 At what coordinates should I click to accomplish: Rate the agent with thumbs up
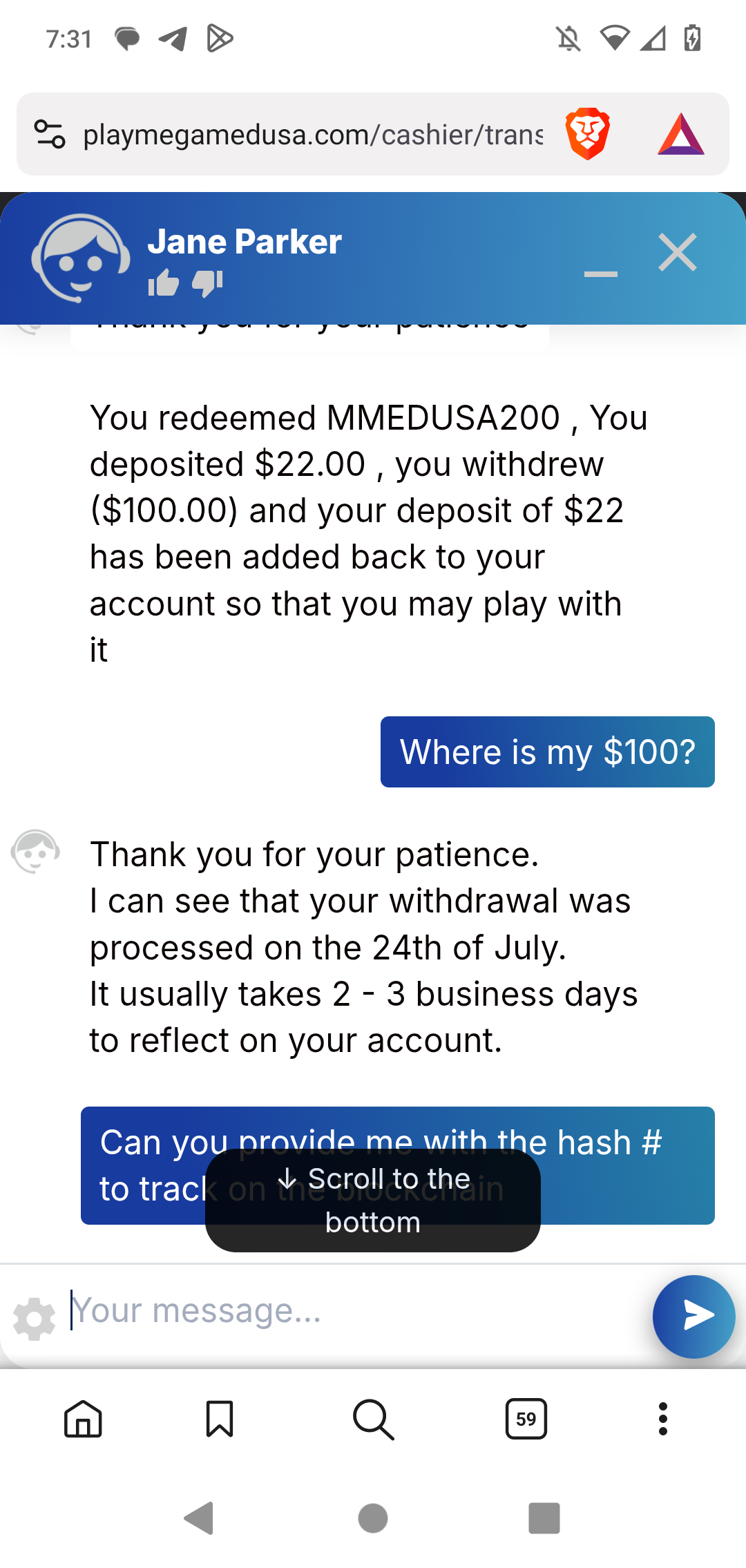164,283
